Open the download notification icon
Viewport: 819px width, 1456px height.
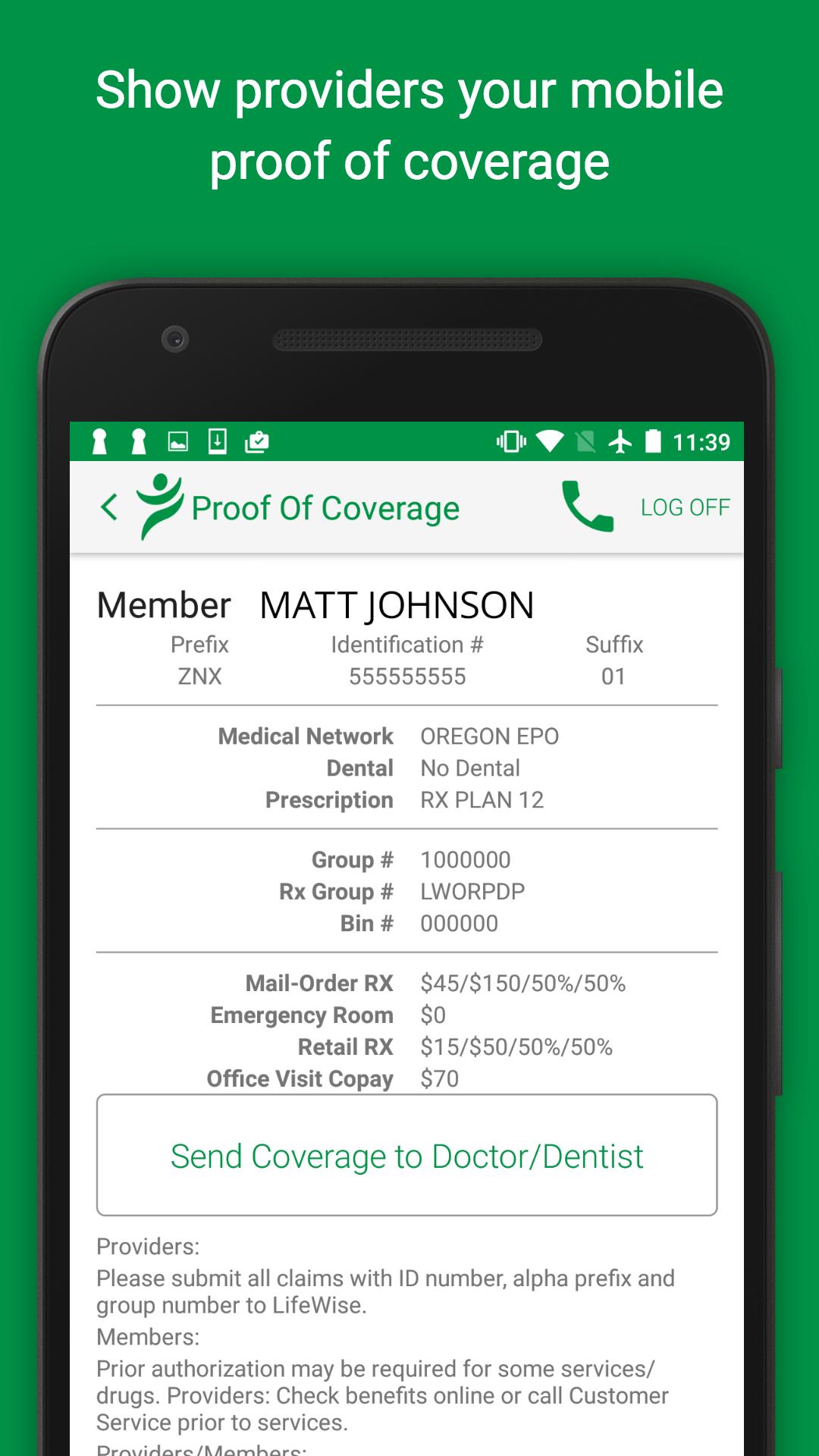(x=218, y=442)
